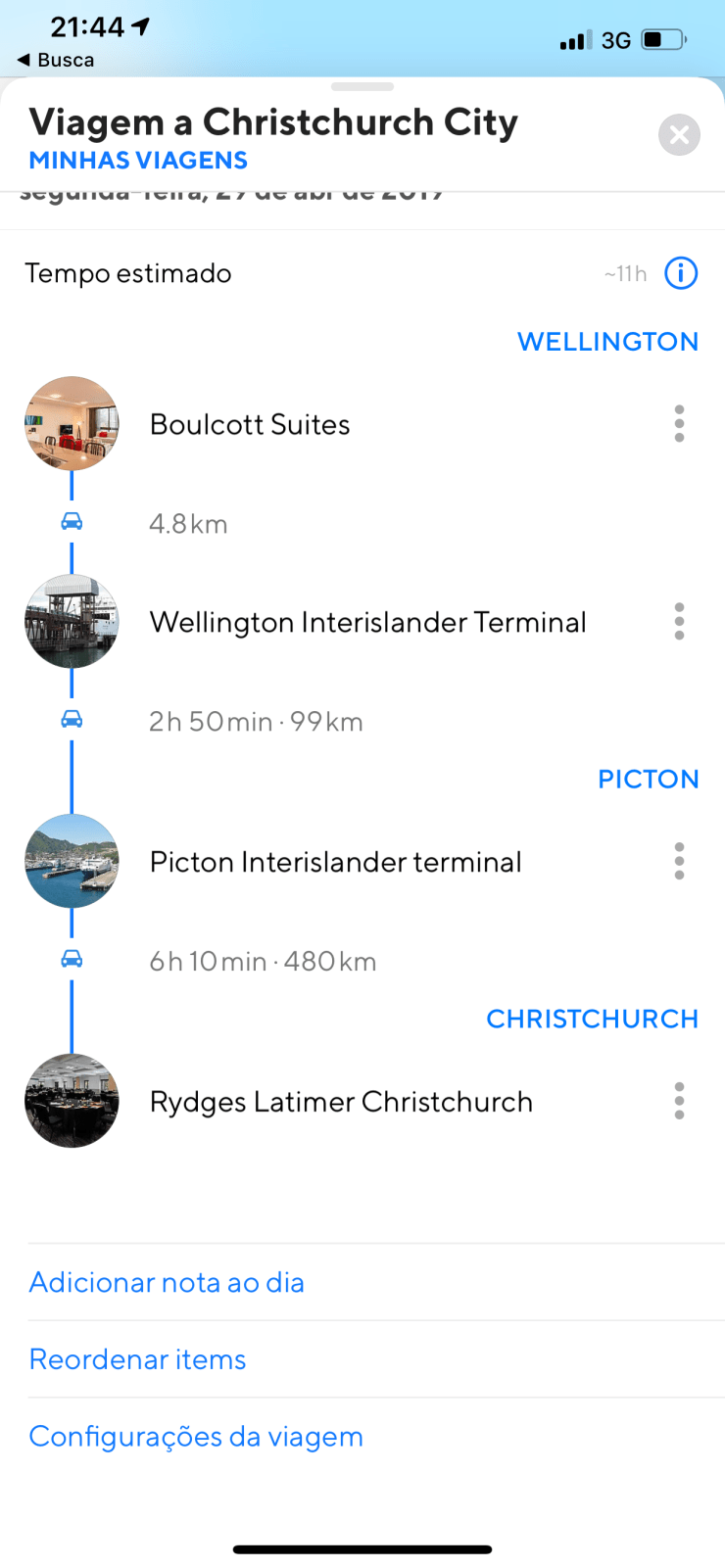Return to Busca via back link

point(56,60)
